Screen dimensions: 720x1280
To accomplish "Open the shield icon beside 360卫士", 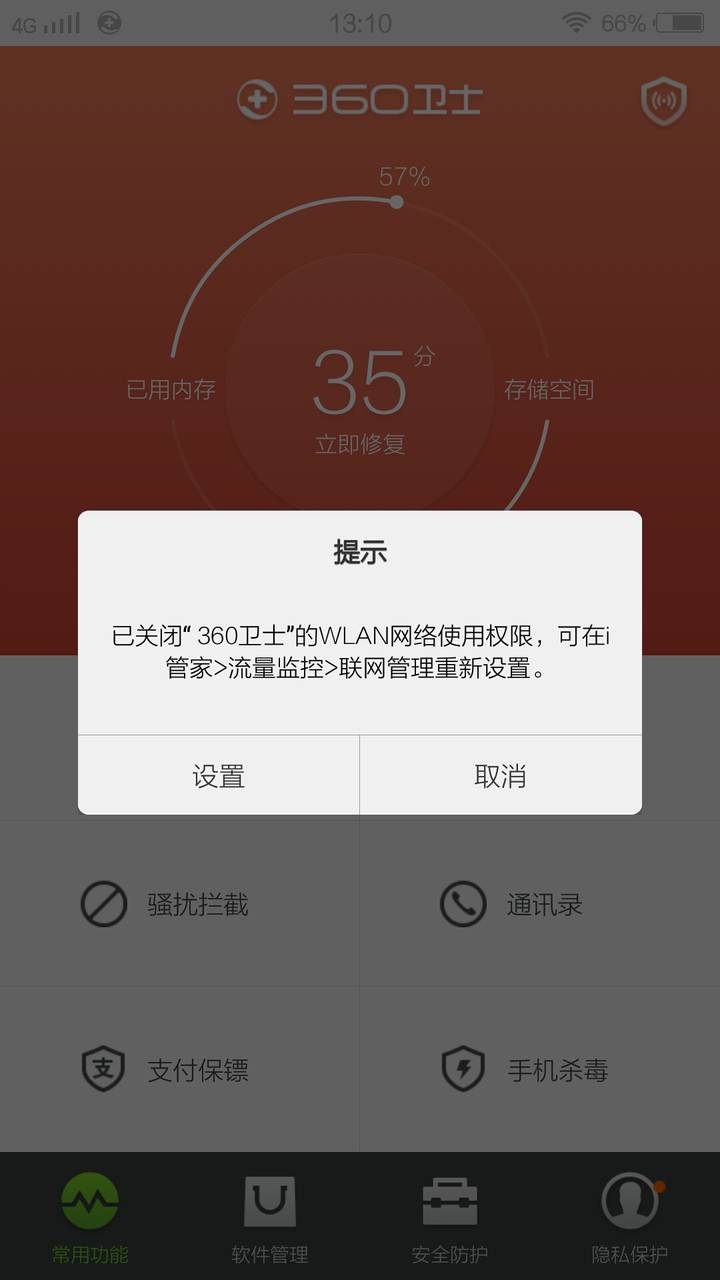I will coord(663,101).
